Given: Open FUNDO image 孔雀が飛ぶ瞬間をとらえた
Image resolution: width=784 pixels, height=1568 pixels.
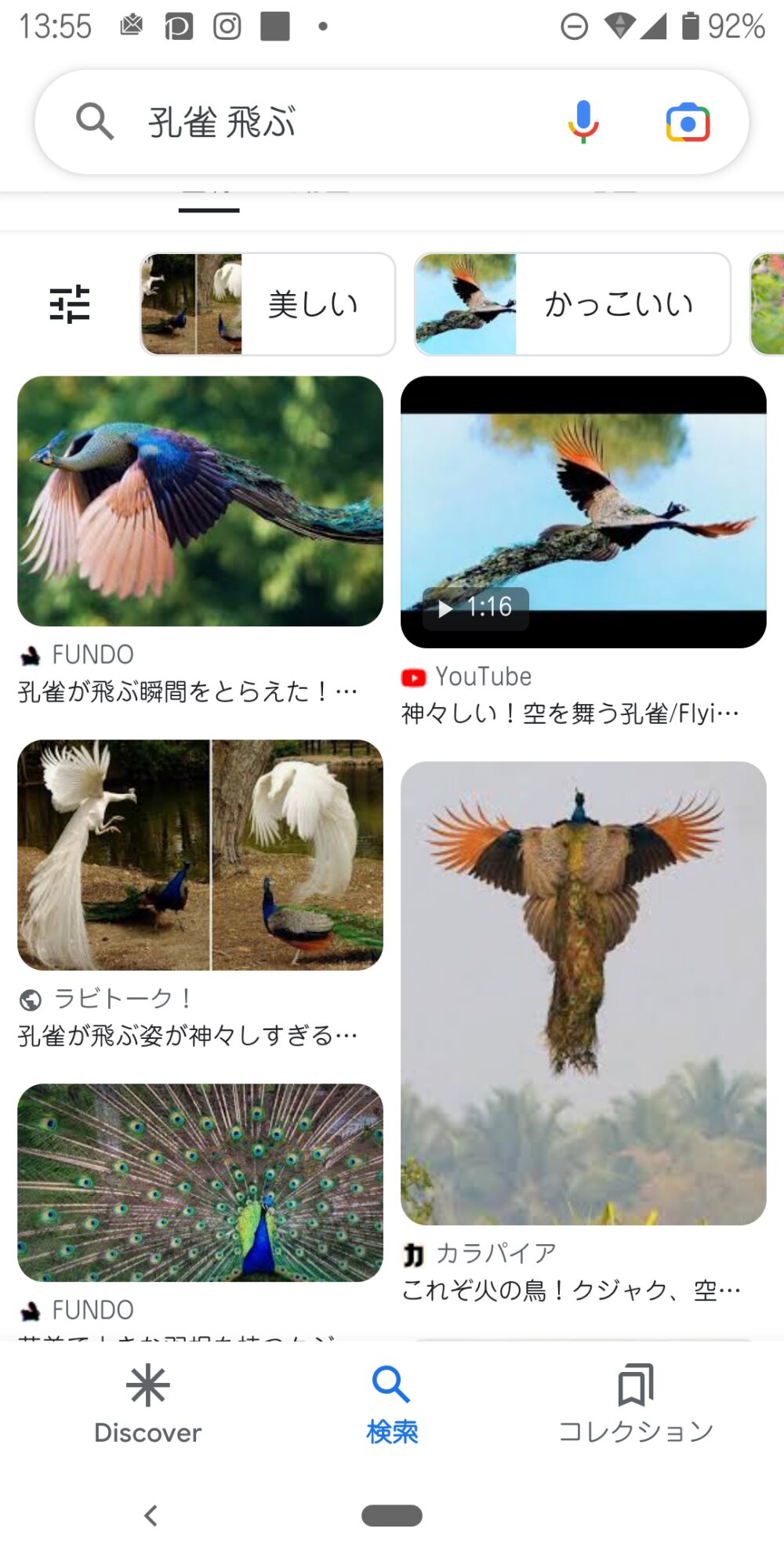Looking at the screenshot, I should 200,502.
